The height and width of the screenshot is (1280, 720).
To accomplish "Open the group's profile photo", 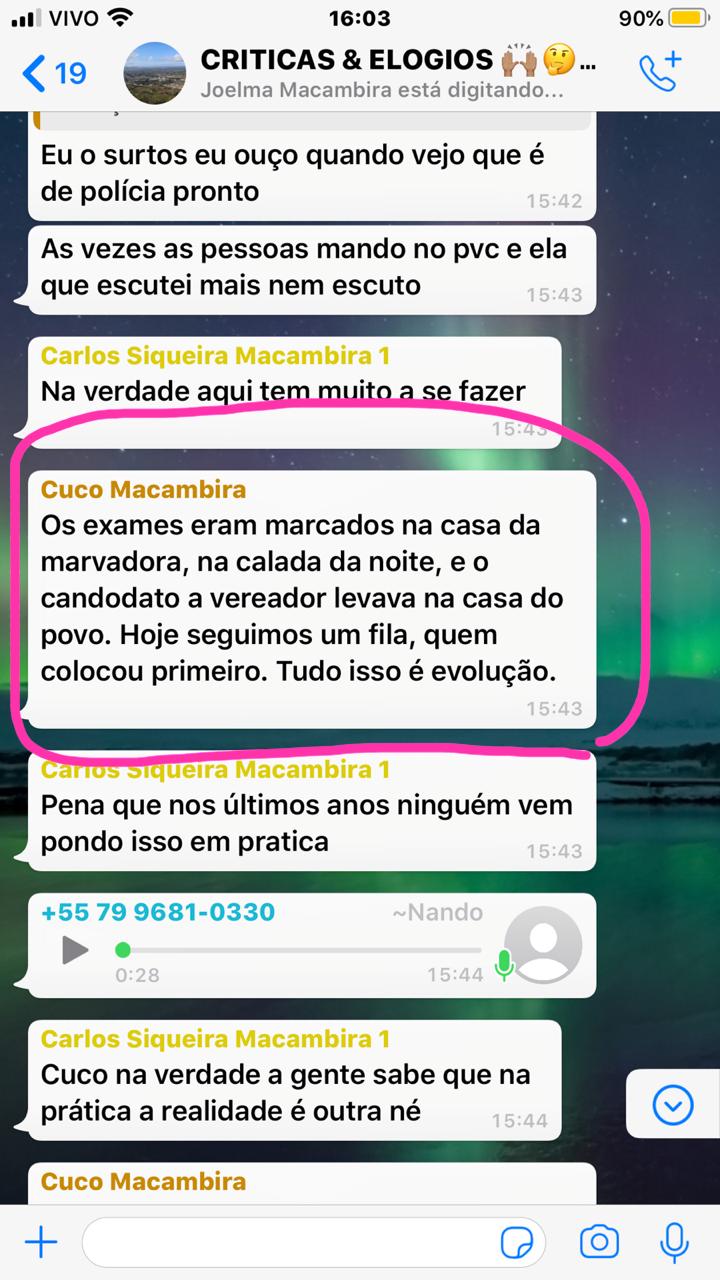I will click(154, 73).
